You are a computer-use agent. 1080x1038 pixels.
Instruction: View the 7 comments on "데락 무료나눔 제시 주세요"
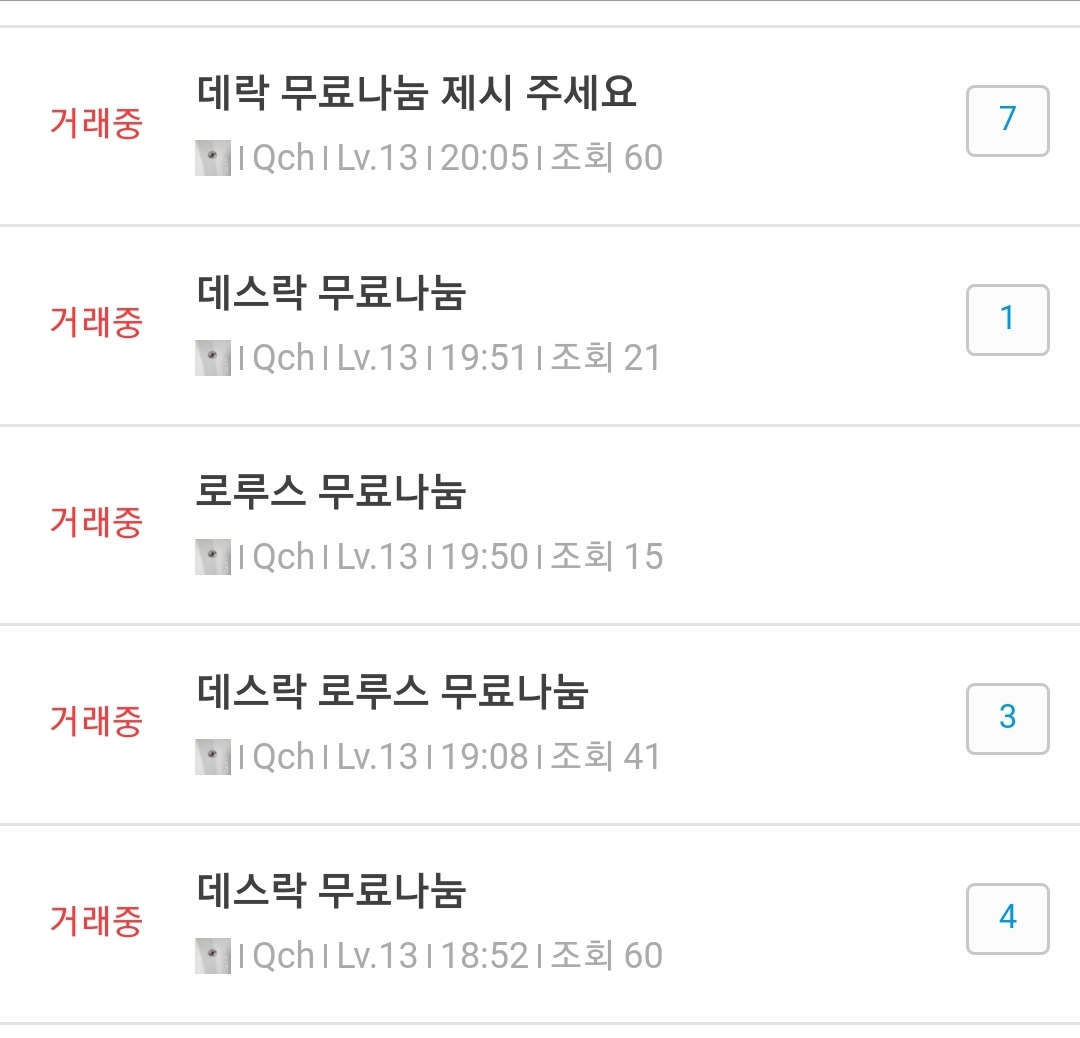point(1007,121)
